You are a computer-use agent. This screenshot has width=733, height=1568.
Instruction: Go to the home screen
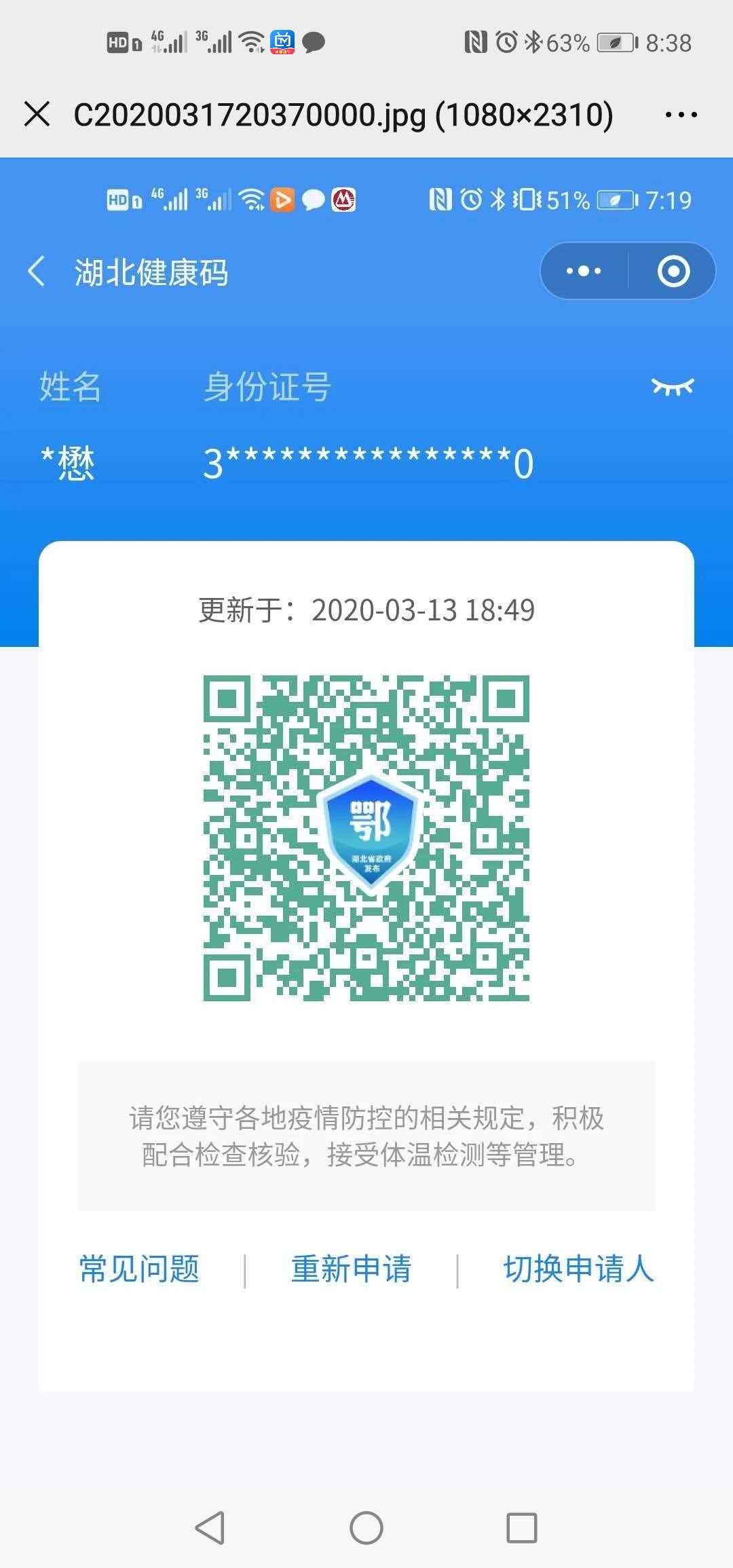coord(366,1528)
